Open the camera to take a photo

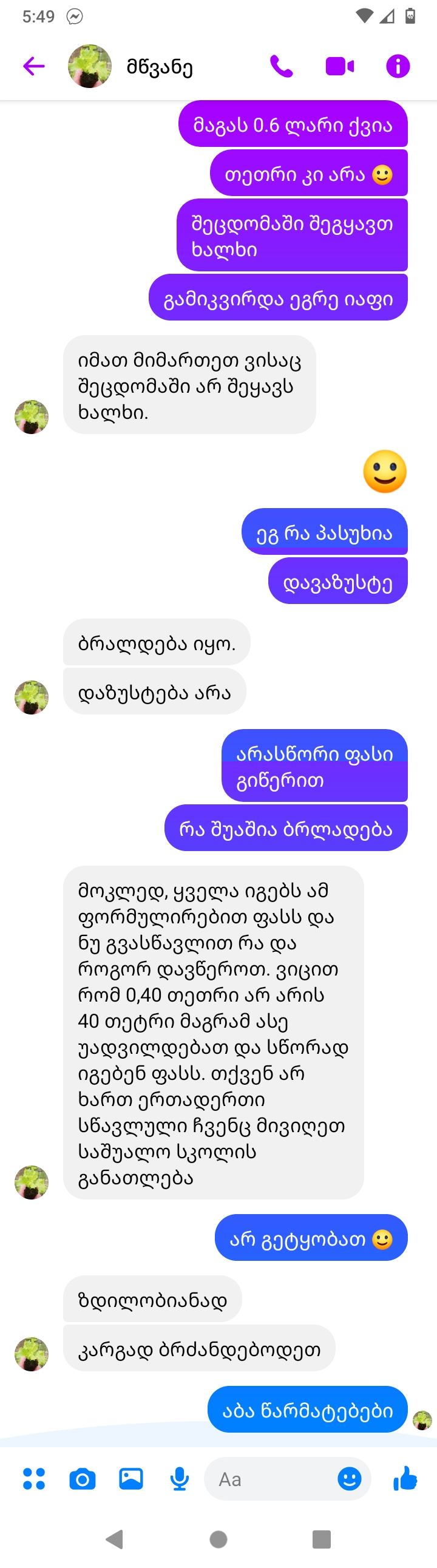[83, 1479]
